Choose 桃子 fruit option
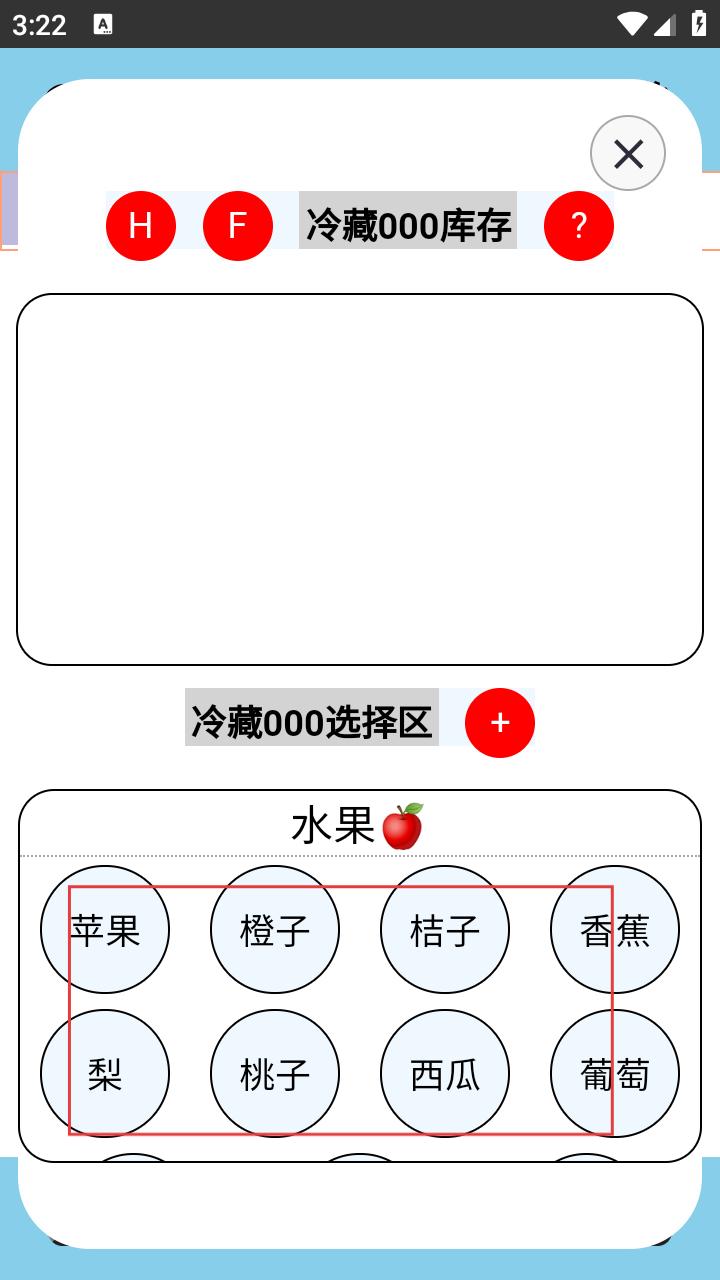Image resolution: width=720 pixels, height=1280 pixels. pyautogui.click(x=275, y=1074)
